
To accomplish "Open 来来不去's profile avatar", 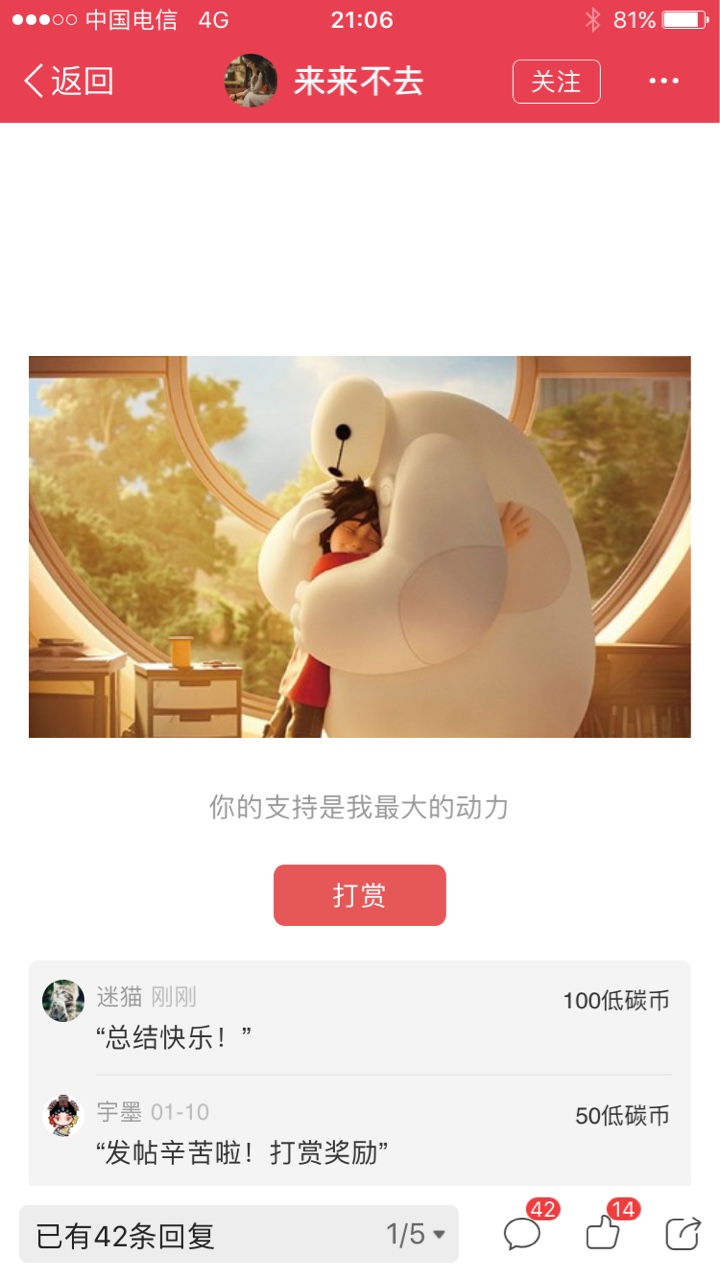I will [250, 81].
